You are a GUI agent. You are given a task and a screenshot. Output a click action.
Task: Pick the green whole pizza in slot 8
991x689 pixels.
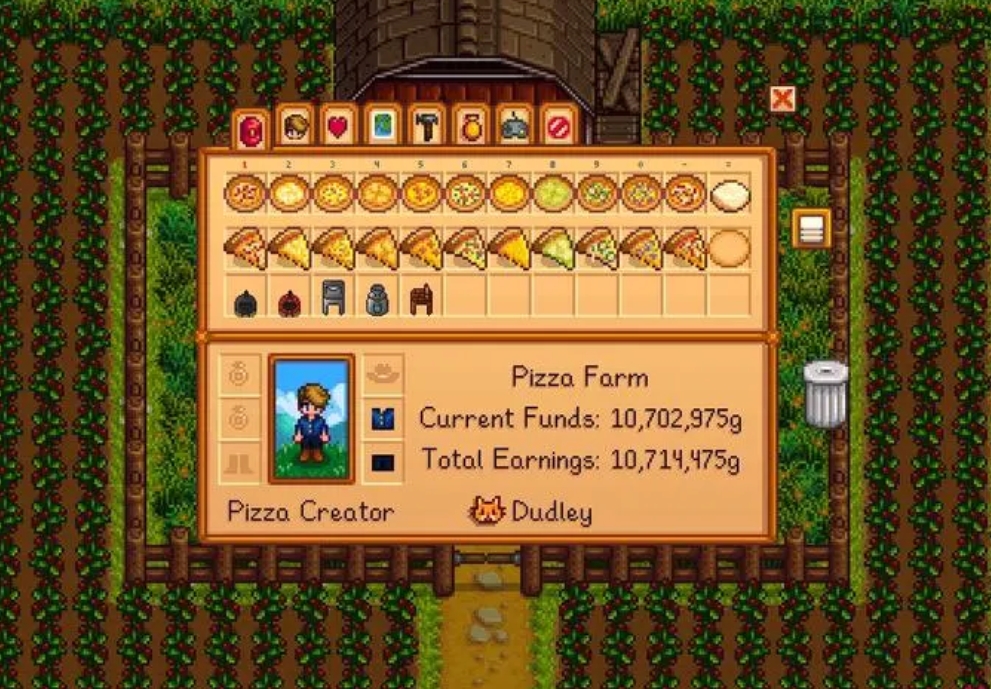(551, 193)
